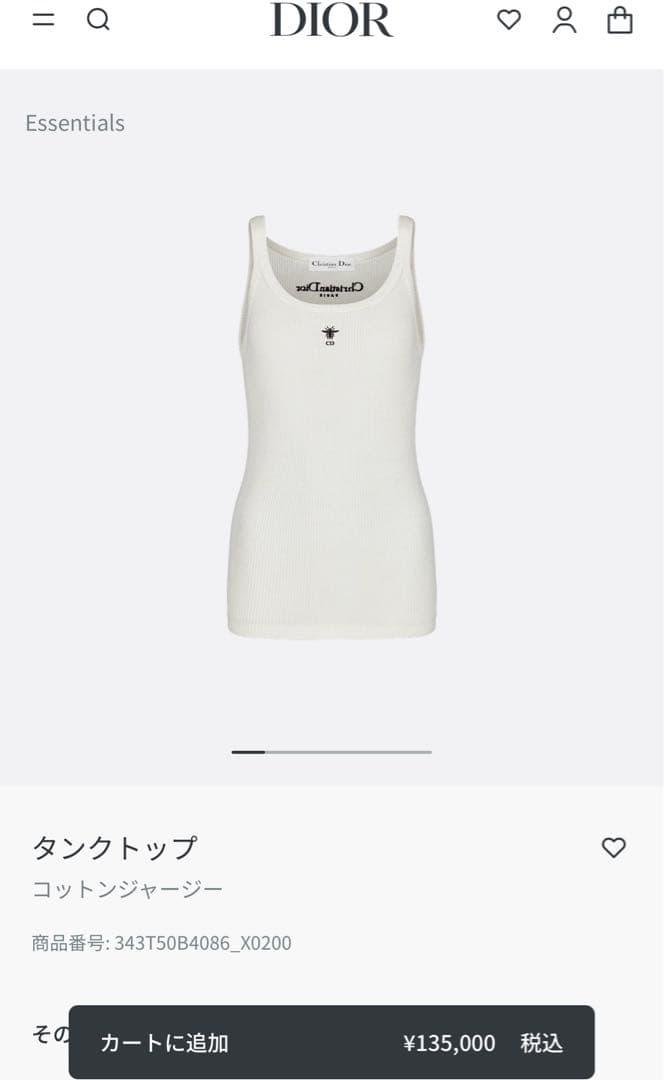Tap the Essentials category link
This screenshot has height=1080, width=664.
(75, 123)
